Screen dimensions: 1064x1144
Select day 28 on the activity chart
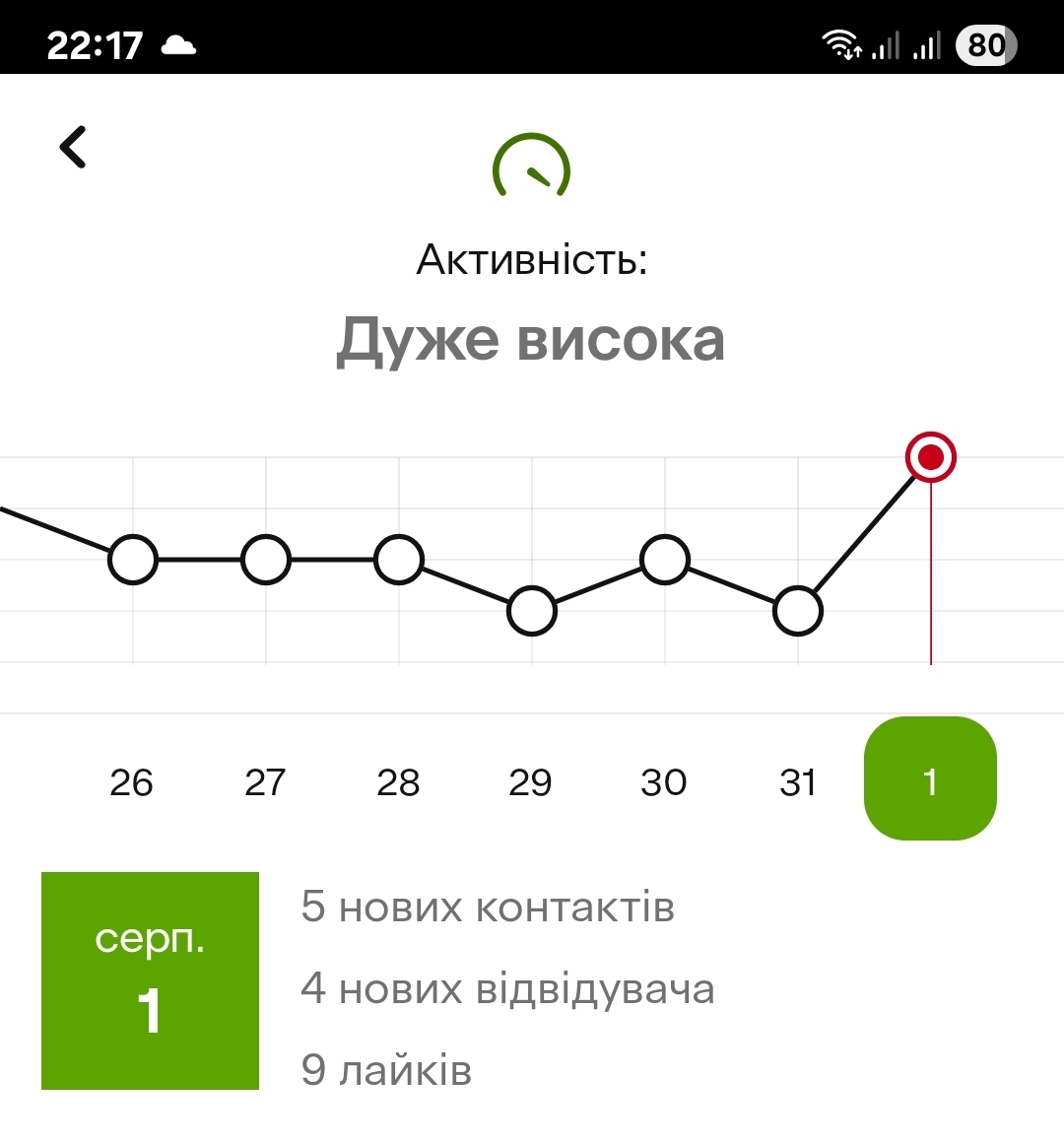398,782
